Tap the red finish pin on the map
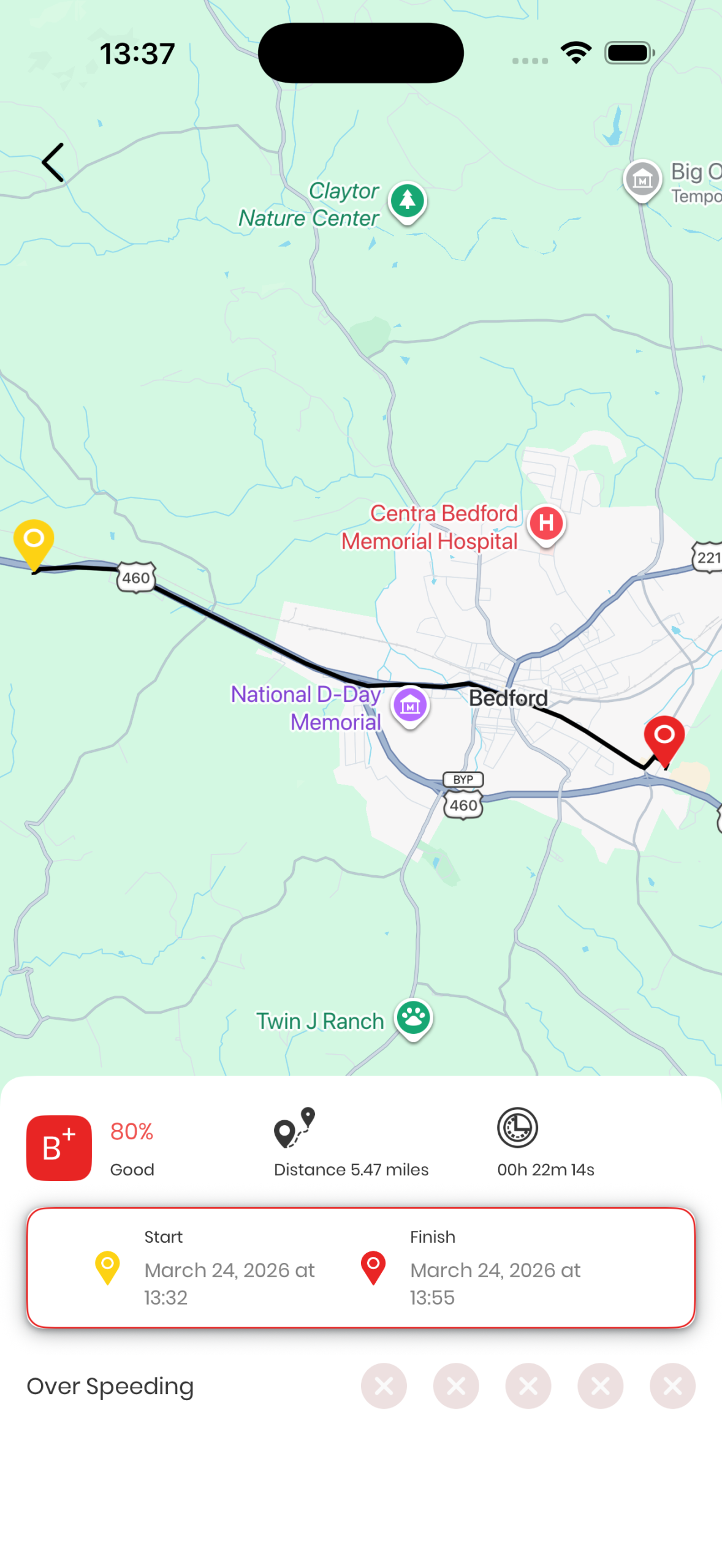Screen dimensions: 722x1568 [664, 736]
